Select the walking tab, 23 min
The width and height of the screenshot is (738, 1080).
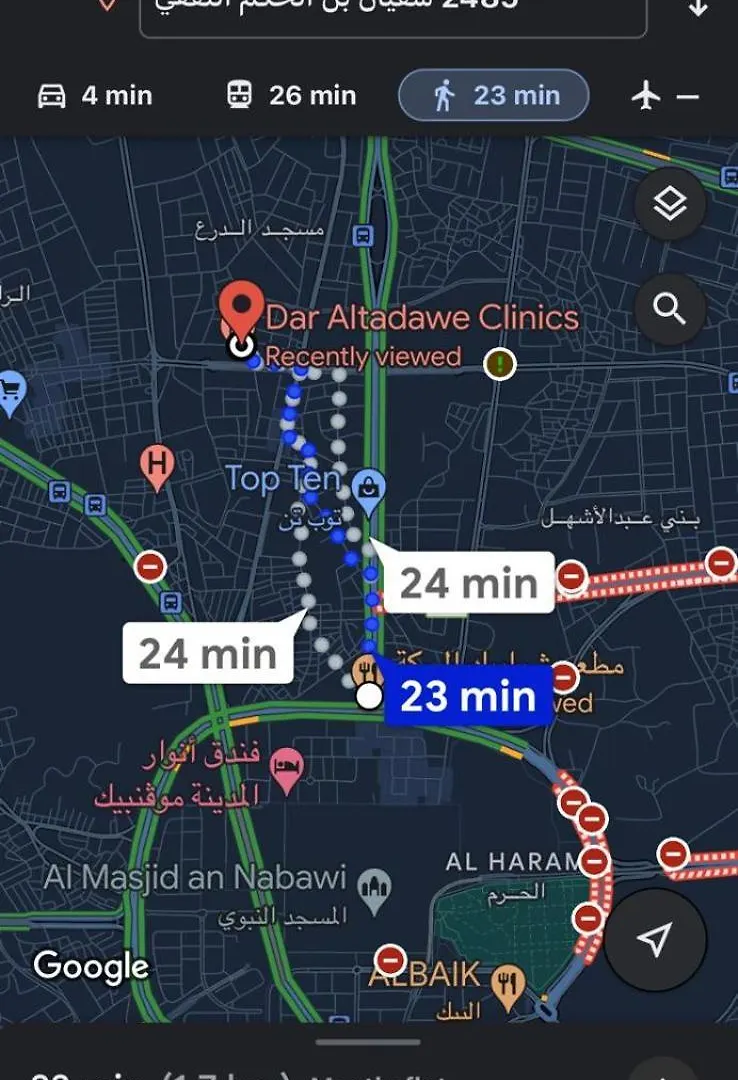click(x=493, y=96)
